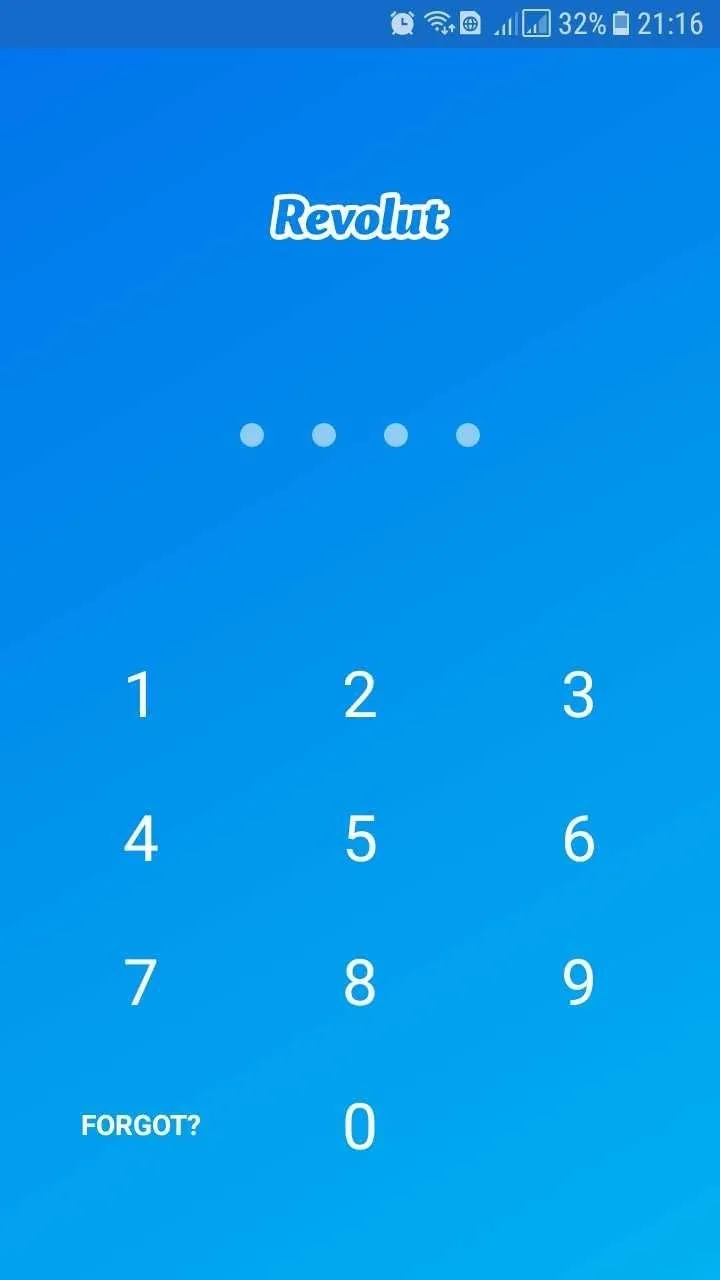Tap the number 8 key
This screenshot has height=1280, width=720.
(360, 982)
